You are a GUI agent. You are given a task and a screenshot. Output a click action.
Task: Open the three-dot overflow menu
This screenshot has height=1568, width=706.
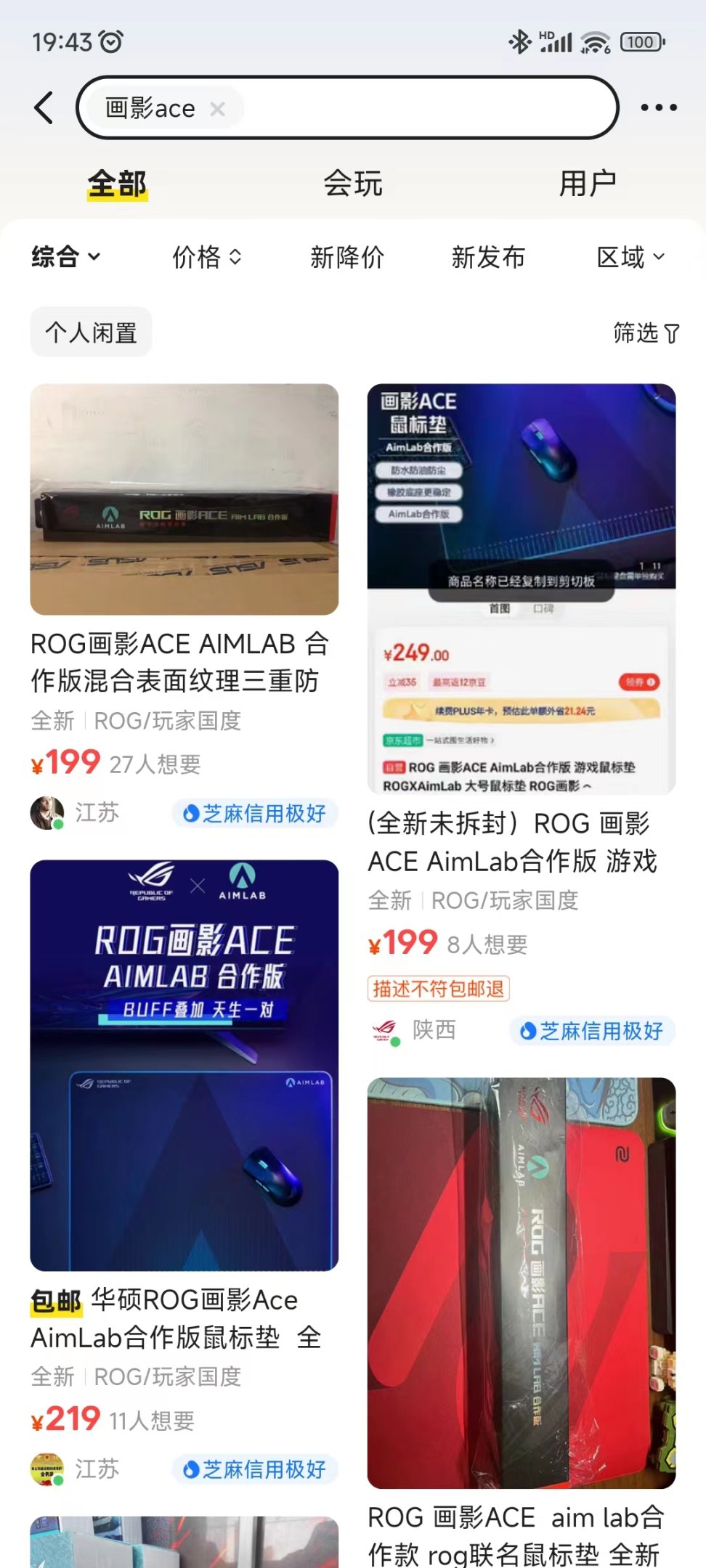[x=658, y=108]
